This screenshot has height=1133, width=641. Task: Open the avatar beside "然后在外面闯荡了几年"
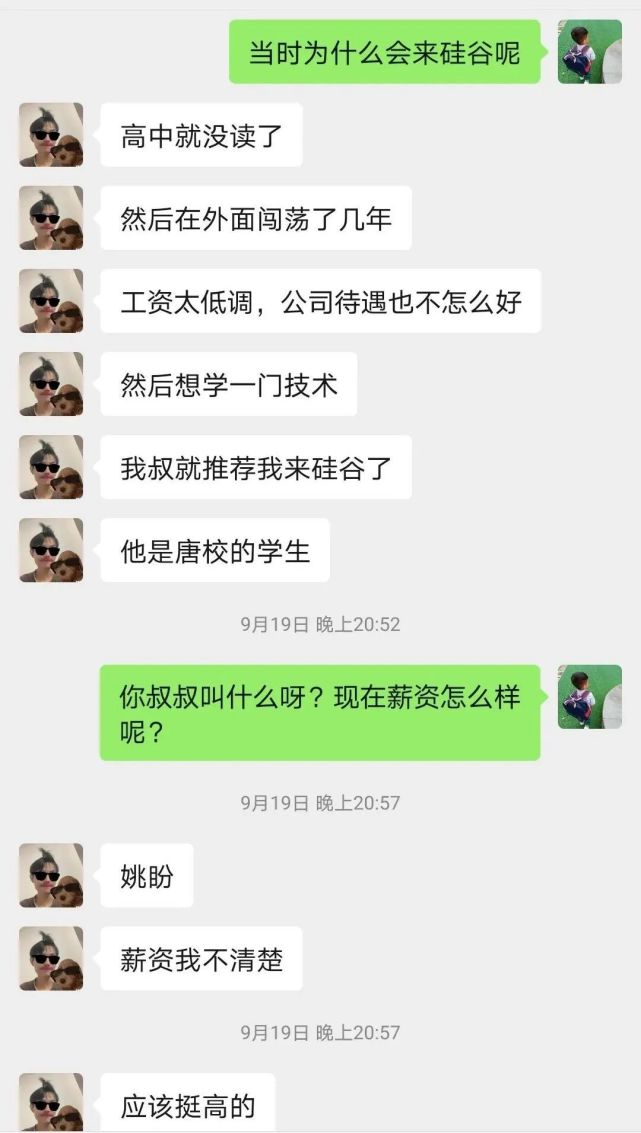(x=51, y=218)
